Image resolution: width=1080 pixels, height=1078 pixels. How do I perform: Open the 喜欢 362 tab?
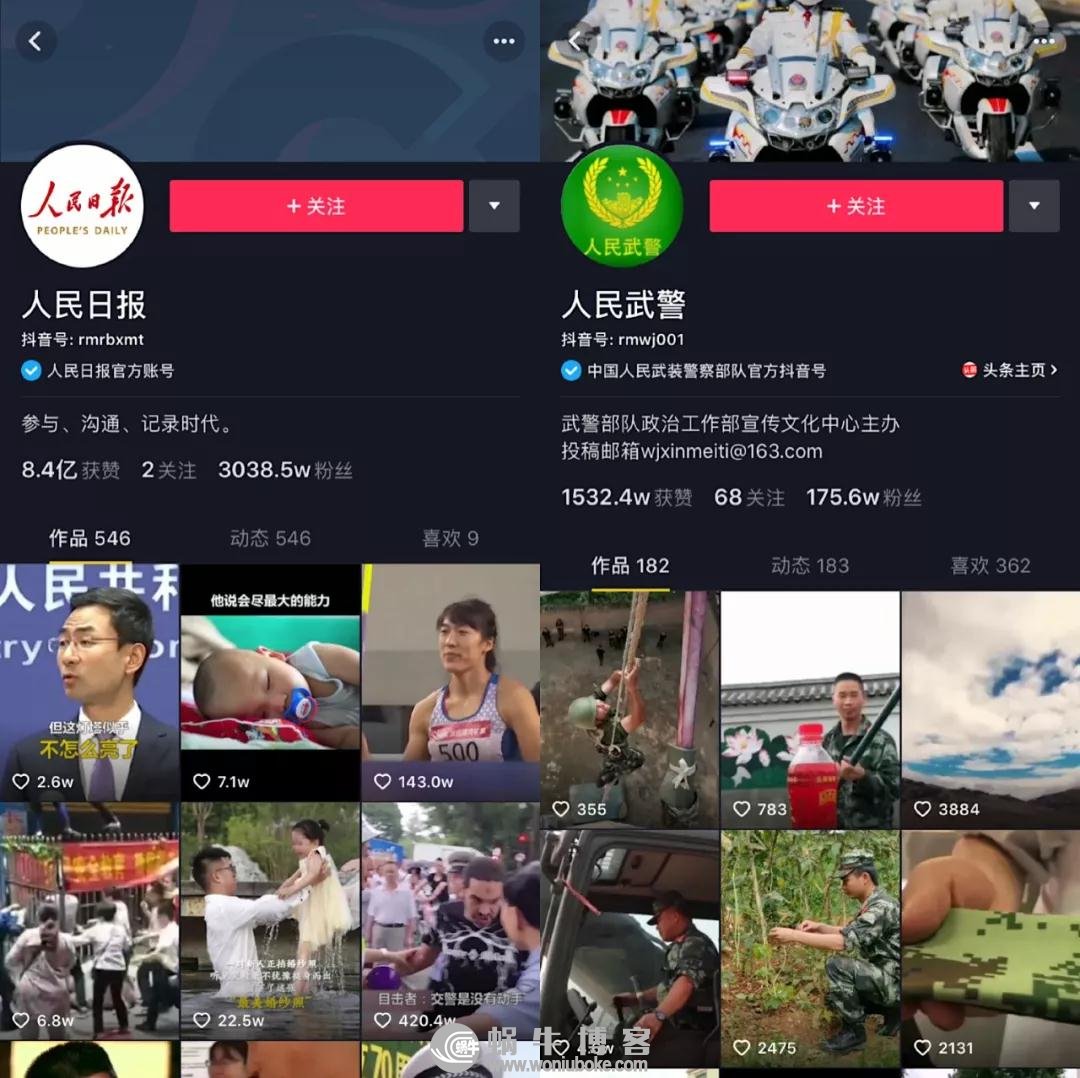(990, 565)
